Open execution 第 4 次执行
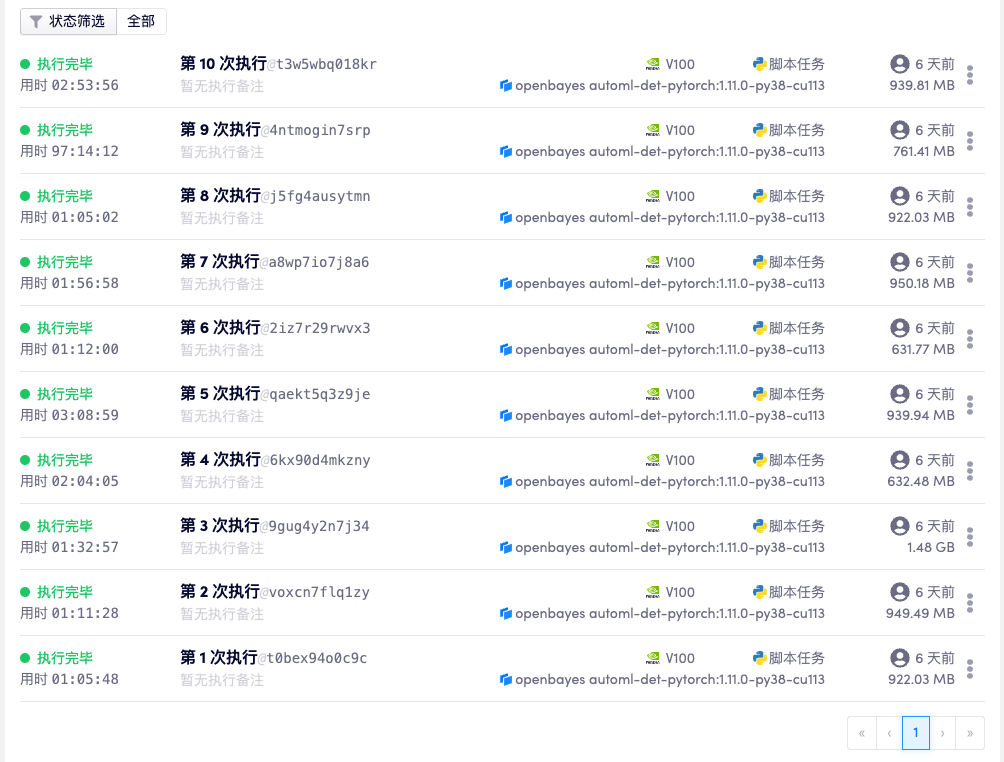 click(220, 460)
